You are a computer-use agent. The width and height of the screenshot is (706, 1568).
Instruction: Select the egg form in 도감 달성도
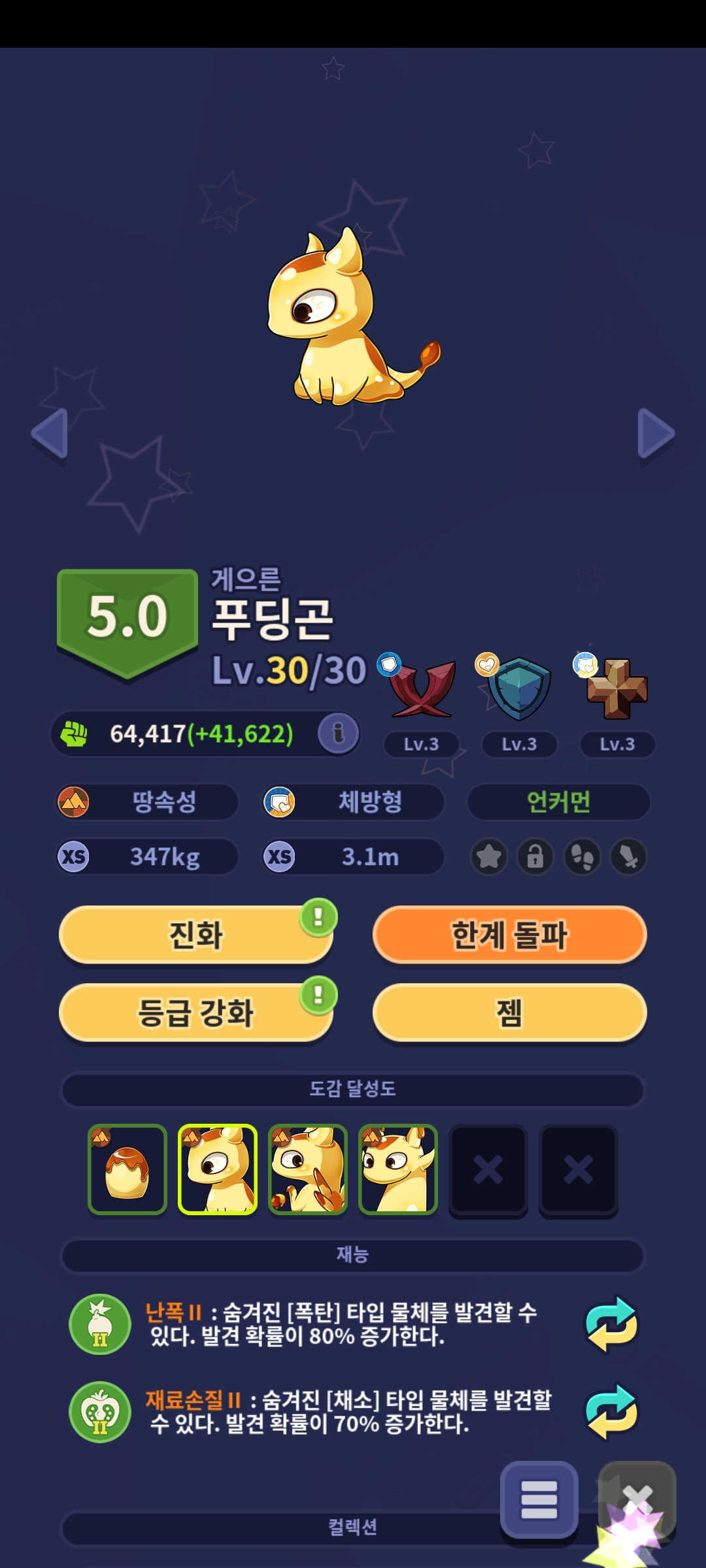(127, 1169)
